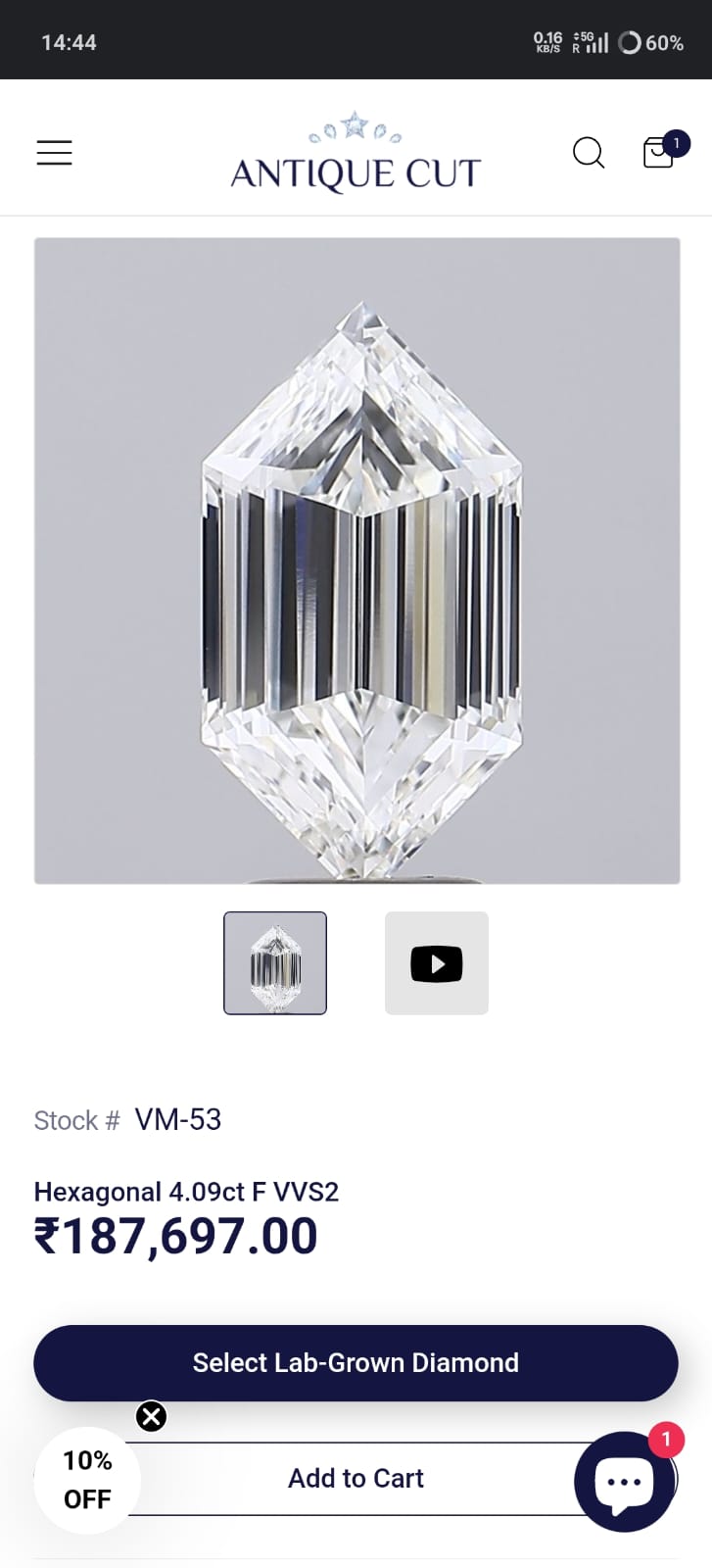
Task: Open the chat support bubble
Action: coord(624,1482)
